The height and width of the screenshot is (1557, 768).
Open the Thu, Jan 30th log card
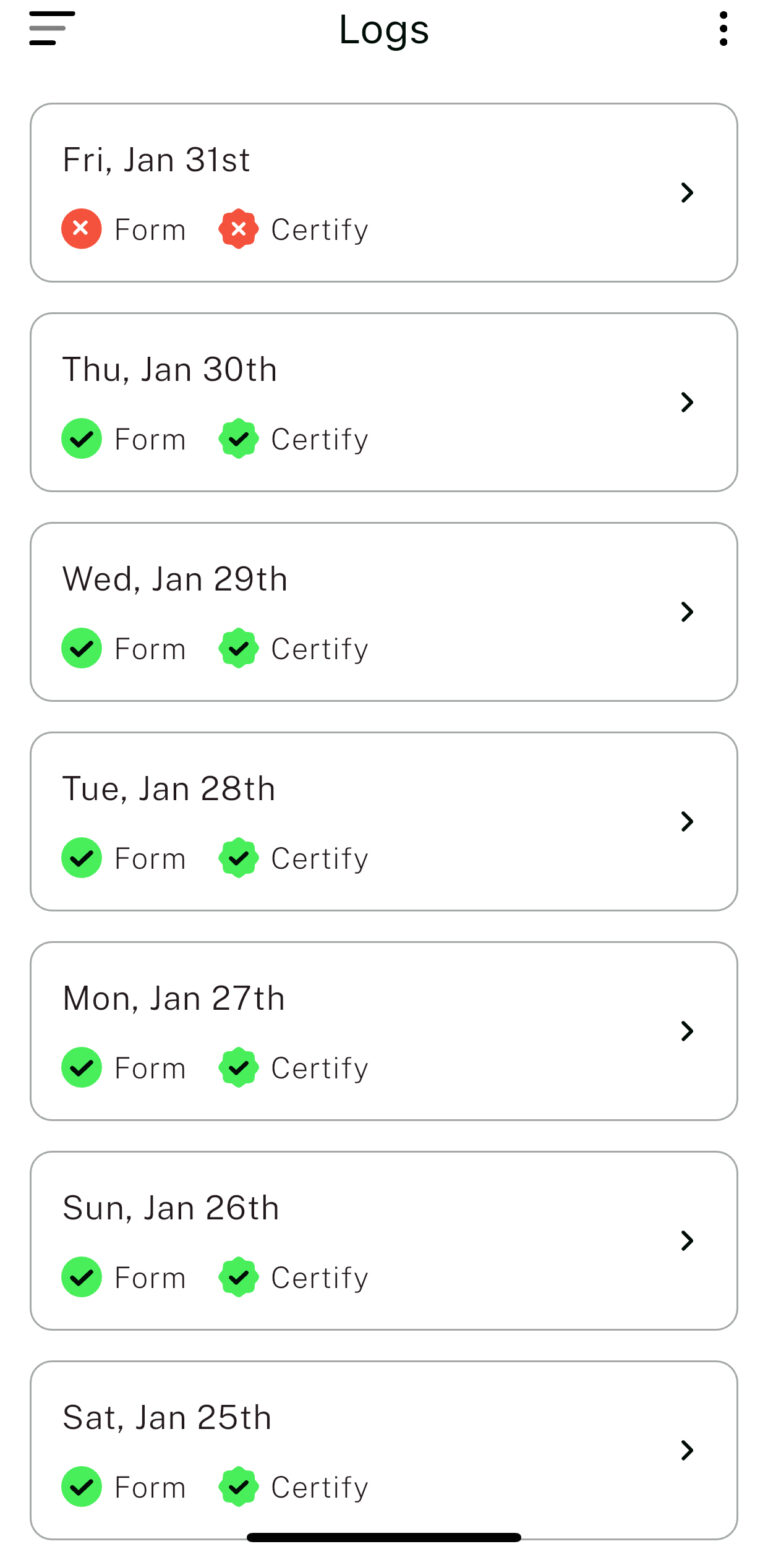(x=383, y=402)
